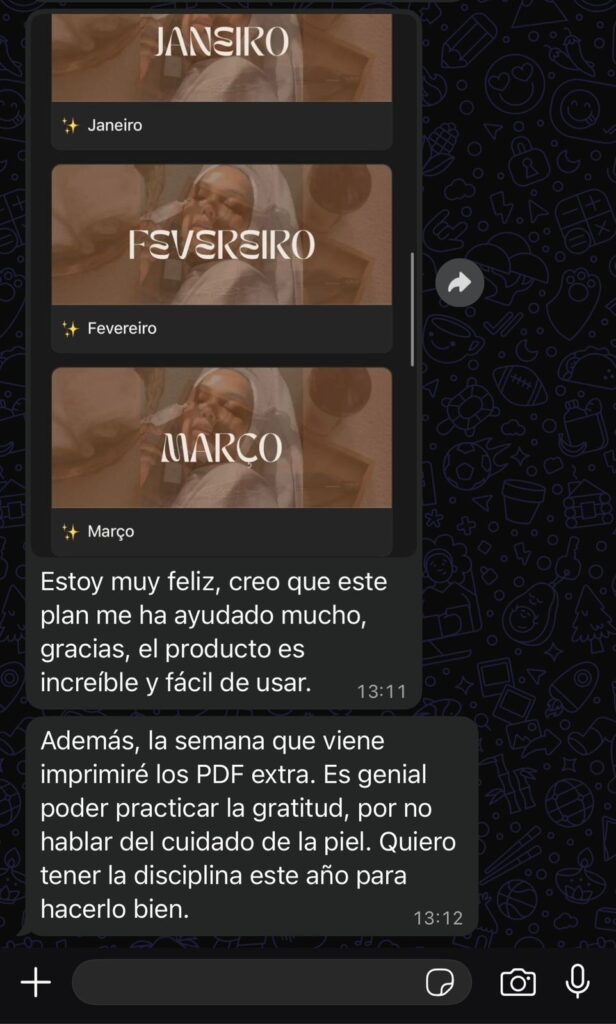Open the camera

click(517, 982)
